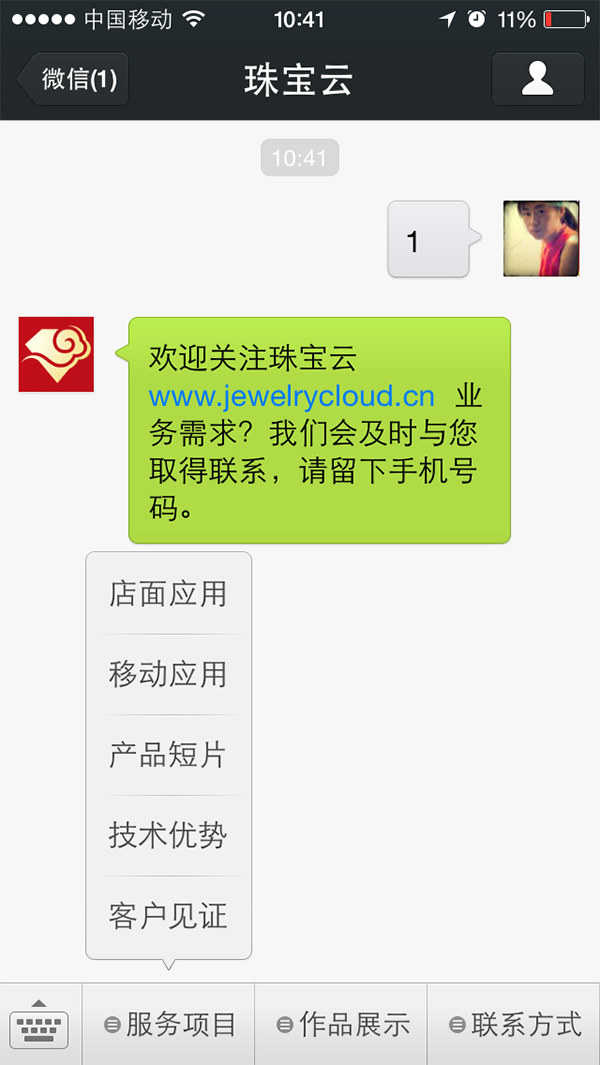The image size is (600, 1065).
Task: Open the 作品展示 bottom menu
Action: (342, 1024)
